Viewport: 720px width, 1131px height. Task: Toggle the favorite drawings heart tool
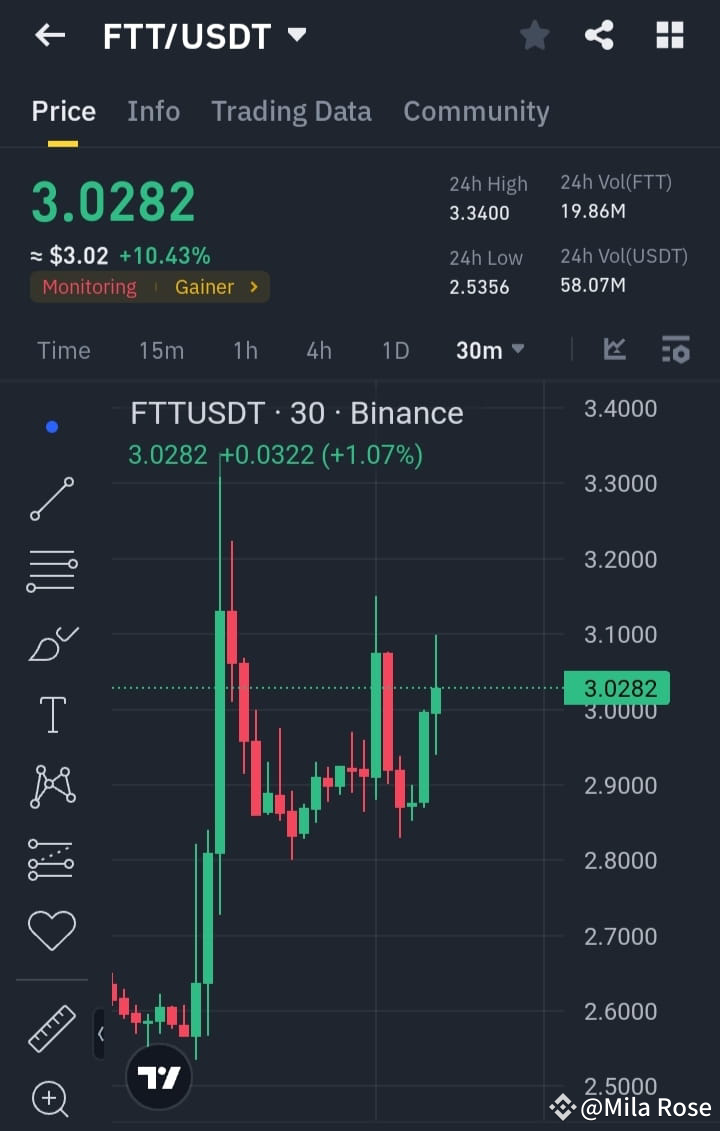pyautogui.click(x=51, y=930)
